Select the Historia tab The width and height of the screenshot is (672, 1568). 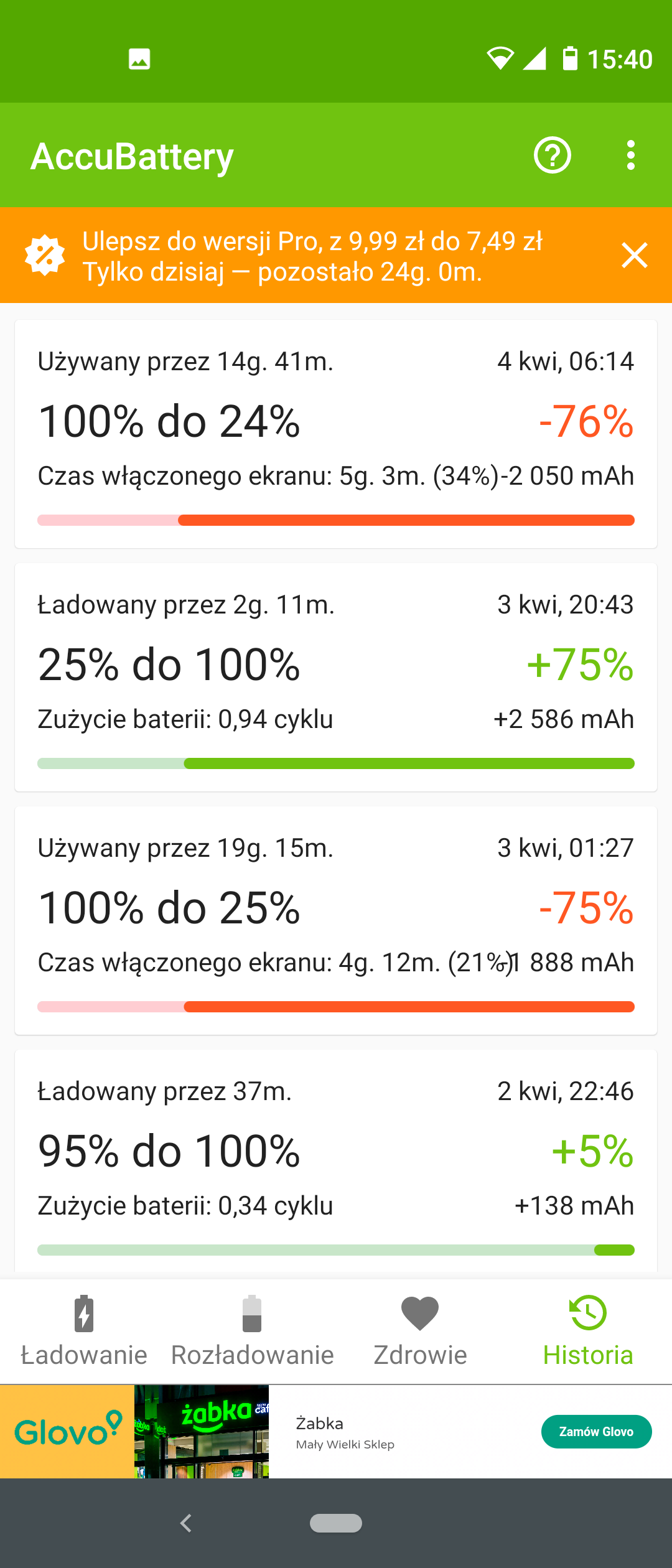[588, 1332]
